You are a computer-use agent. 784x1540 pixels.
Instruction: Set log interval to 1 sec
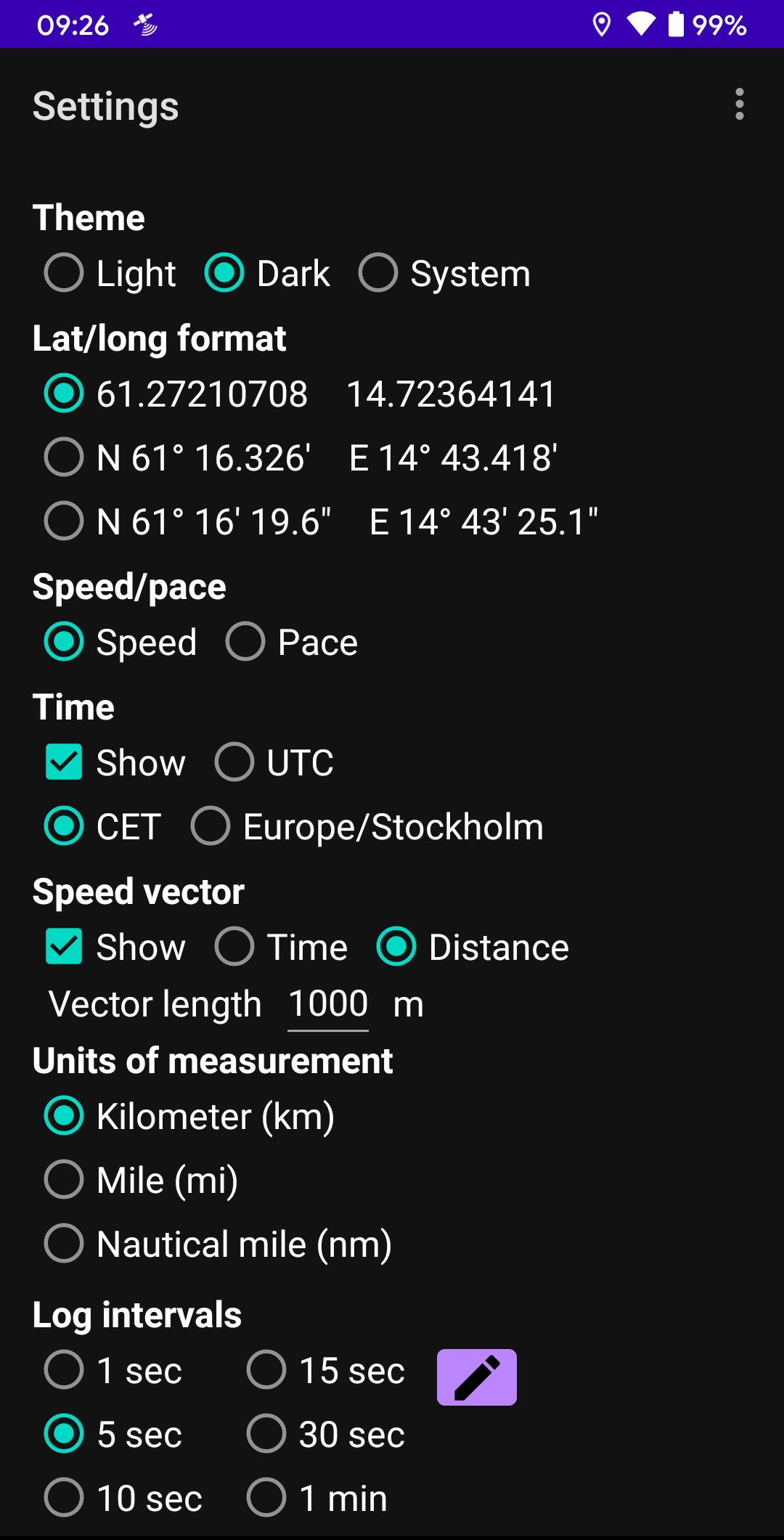coord(113,1371)
